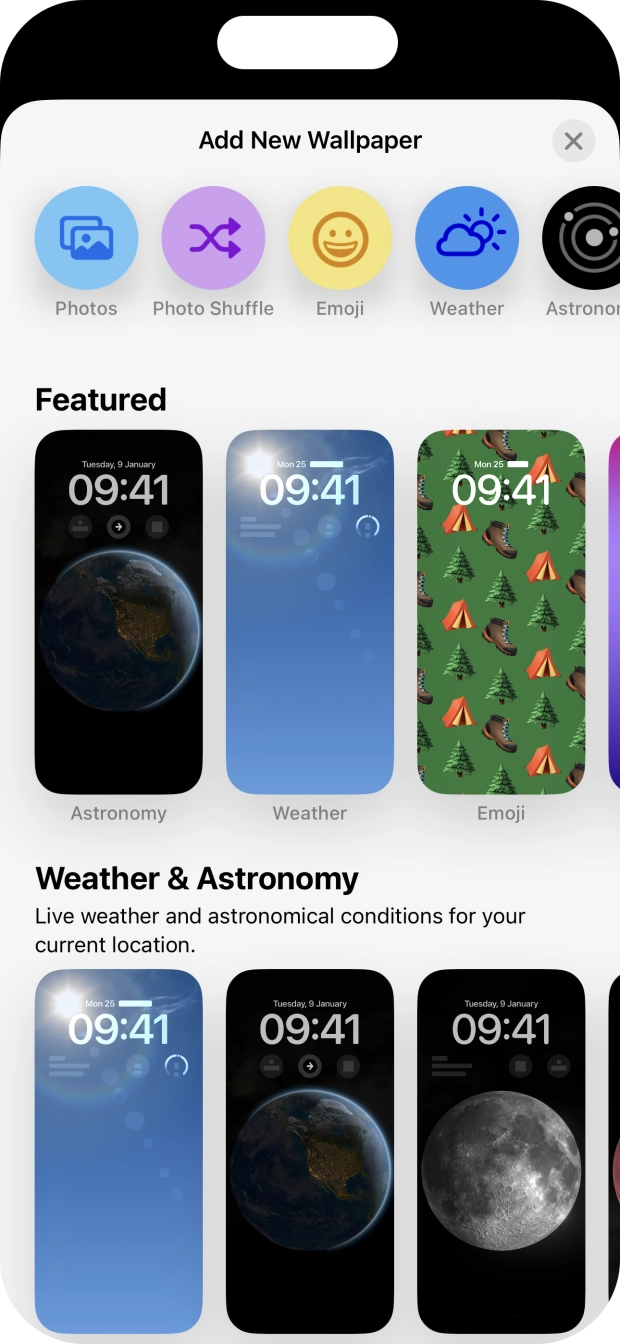Viewport: 620px width, 1344px height.
Task: Select the Photo Shuffle option
Action: tap(213, 238)
